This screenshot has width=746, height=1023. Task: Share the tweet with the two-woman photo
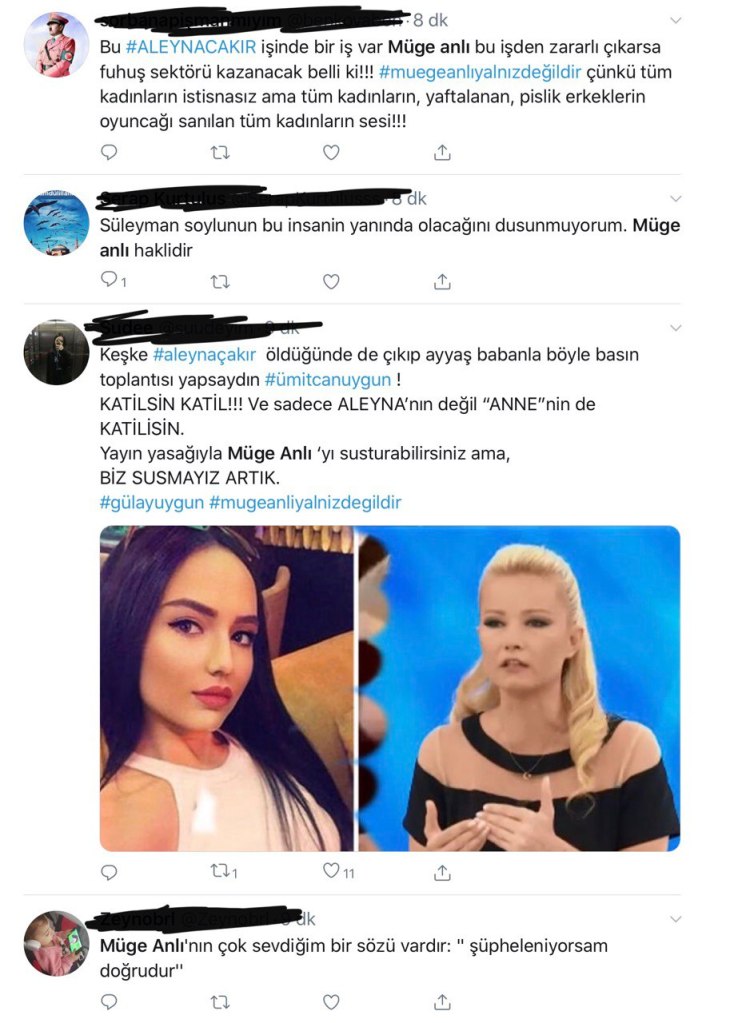click(441, 872)
